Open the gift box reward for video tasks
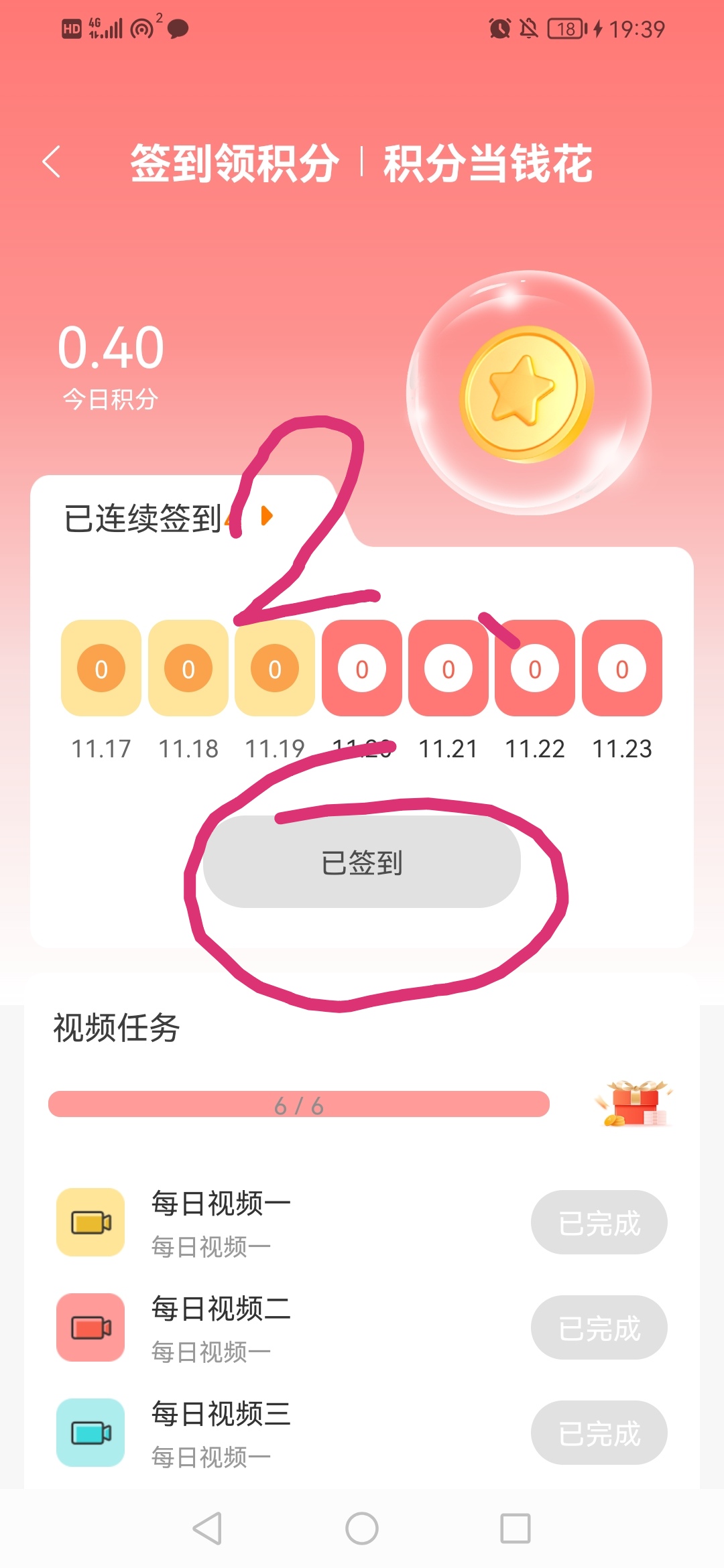 tap(633, 1104)
